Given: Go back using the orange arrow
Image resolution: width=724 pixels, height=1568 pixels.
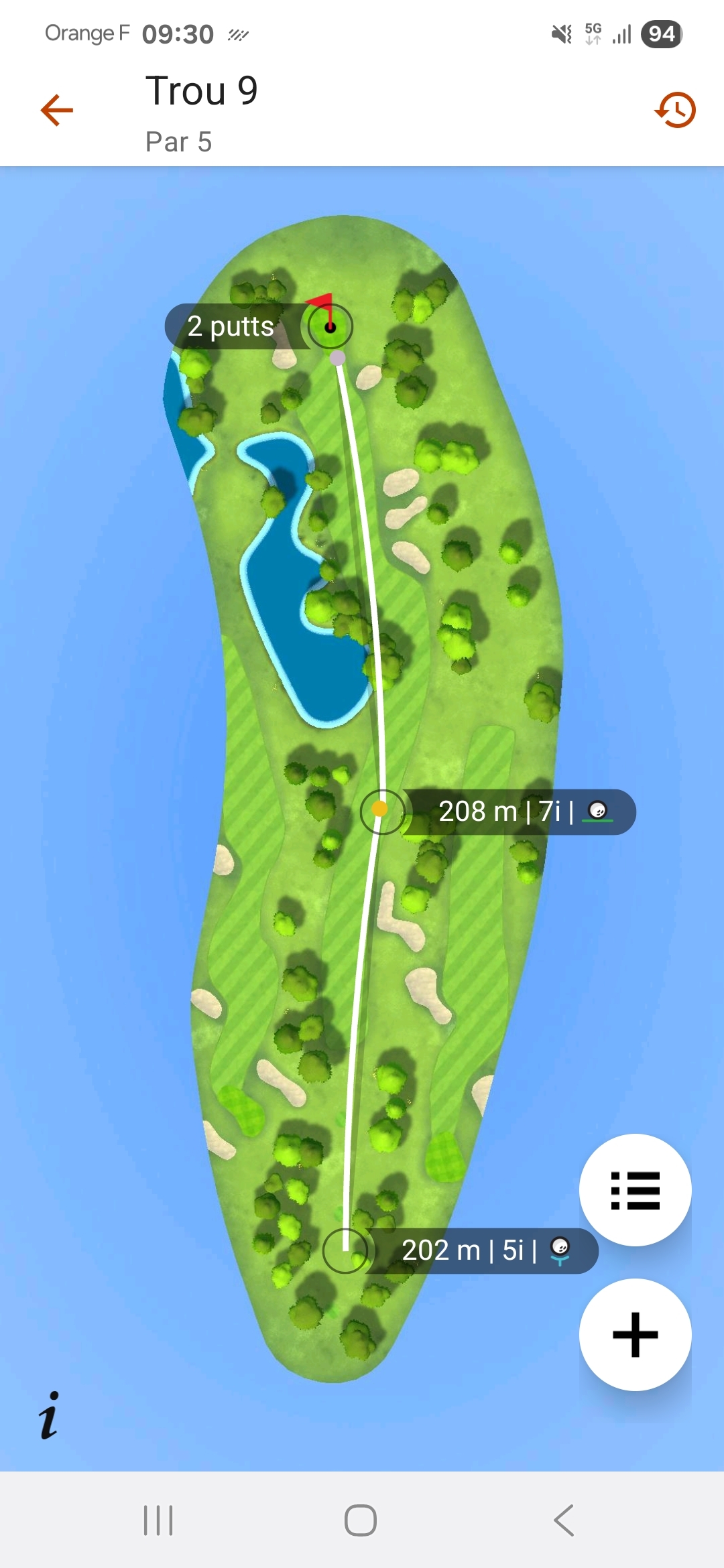Looking at the screenshot, I should (57, 110).
